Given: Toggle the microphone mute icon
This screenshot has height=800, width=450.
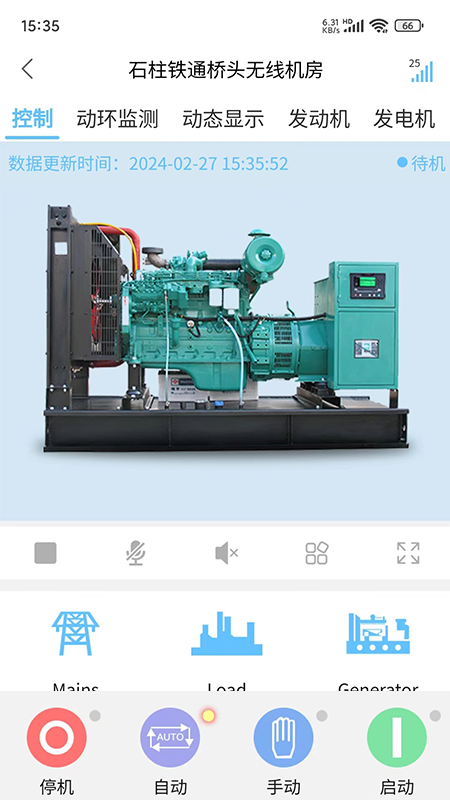Looking at the screenshot, I should point(136,553).
